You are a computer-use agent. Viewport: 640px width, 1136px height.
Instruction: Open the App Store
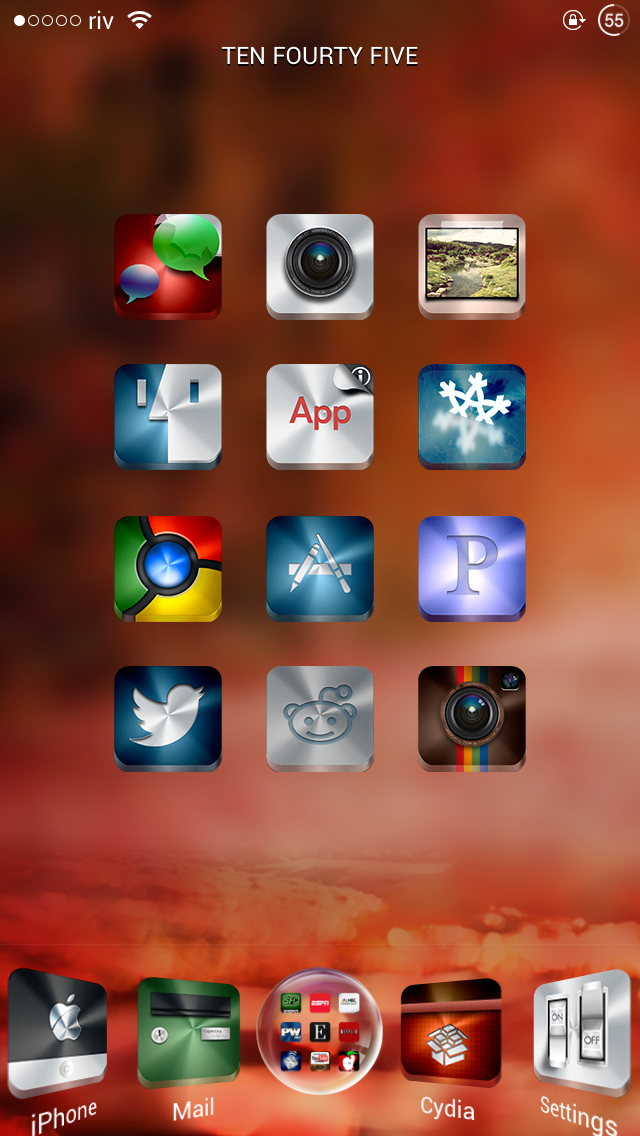[320, 568]
